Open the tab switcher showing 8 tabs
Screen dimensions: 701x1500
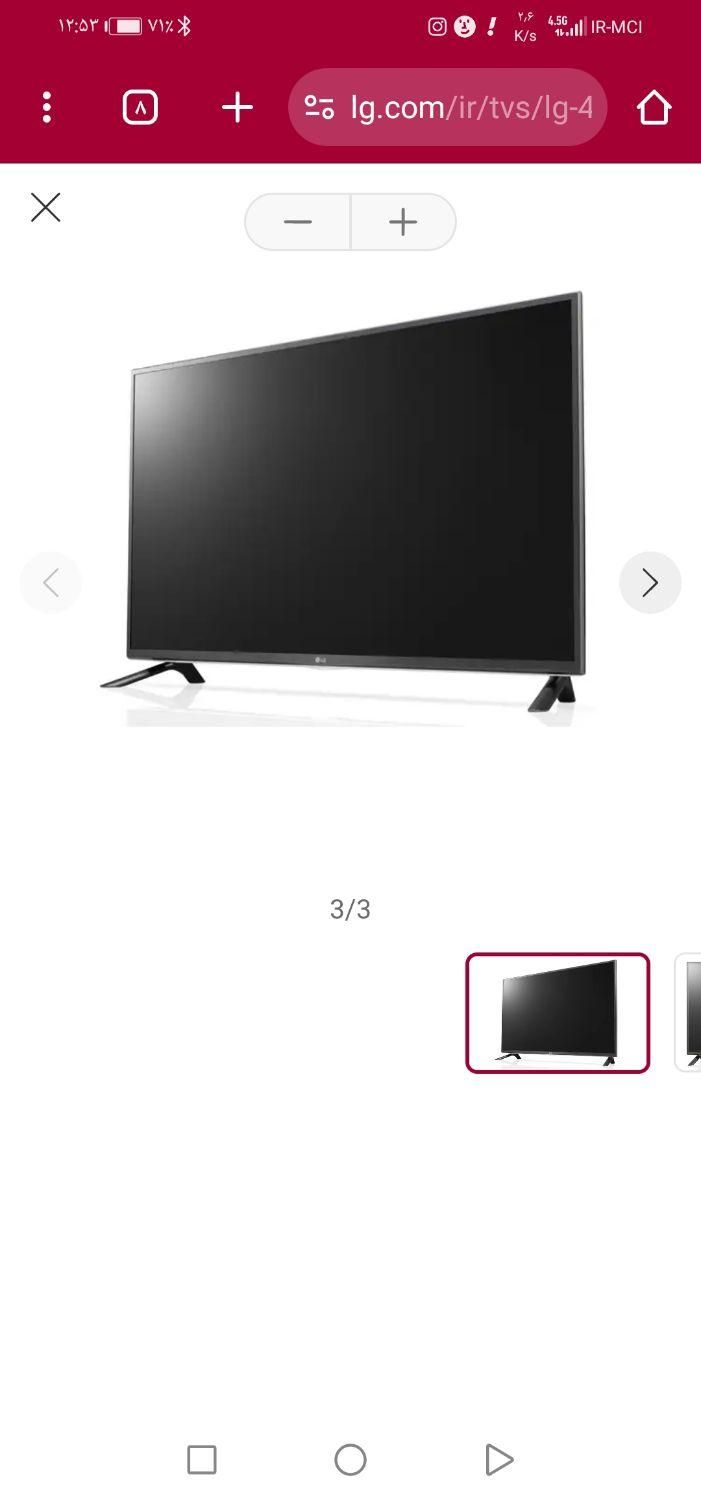[x=140, y=107]
